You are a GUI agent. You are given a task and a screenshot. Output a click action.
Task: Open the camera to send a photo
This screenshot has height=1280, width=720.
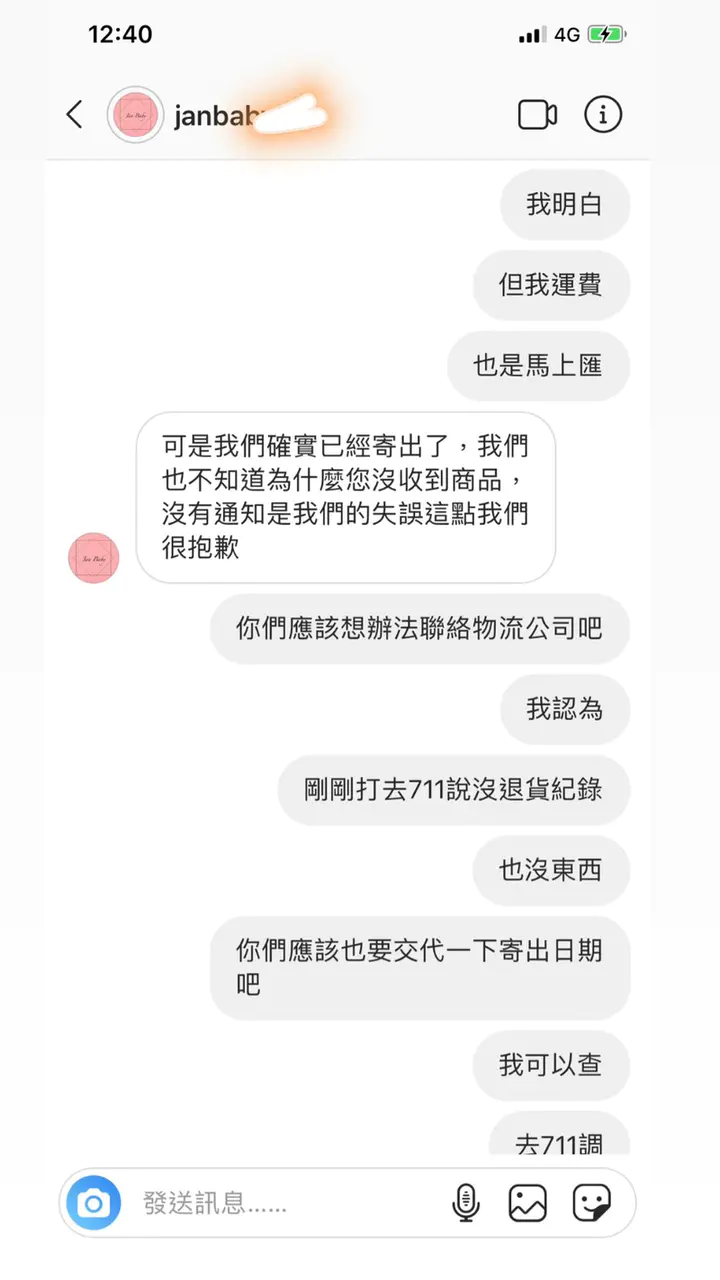pyautogui.click(x=94, y=1202)
